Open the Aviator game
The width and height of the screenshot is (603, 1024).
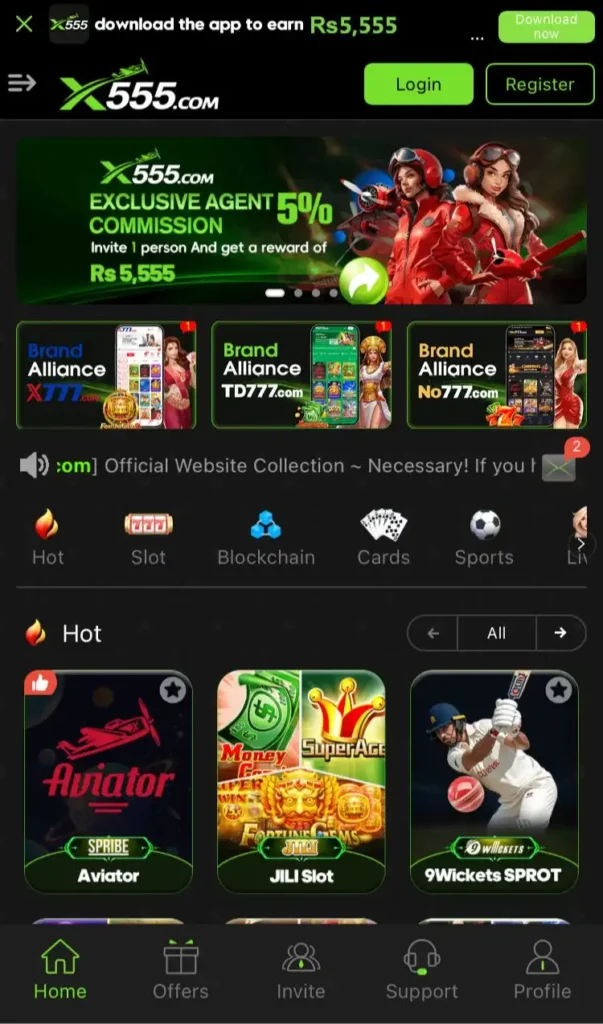coord(108,780)
